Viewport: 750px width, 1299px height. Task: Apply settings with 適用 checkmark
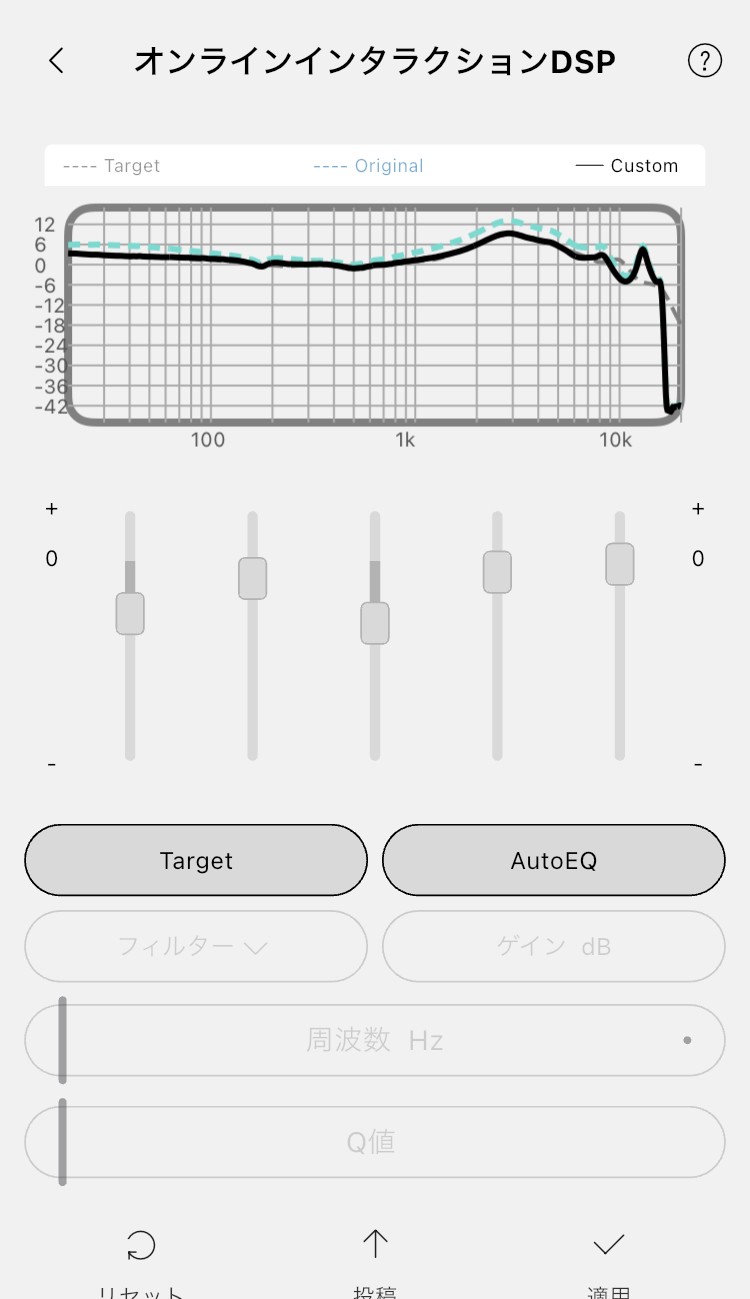[x=608, y=1262]
